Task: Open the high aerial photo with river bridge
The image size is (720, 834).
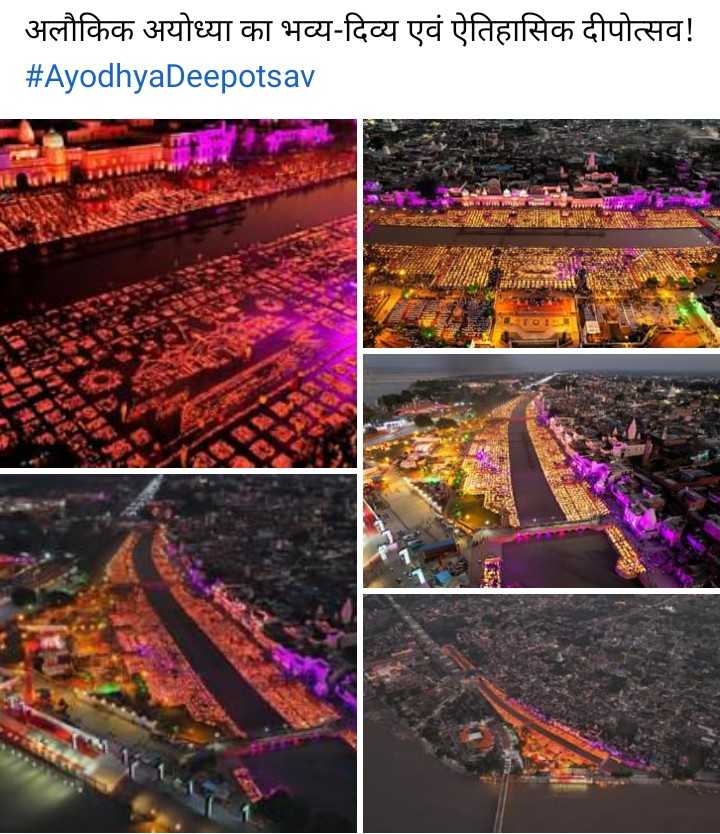Action: [541, 713]
